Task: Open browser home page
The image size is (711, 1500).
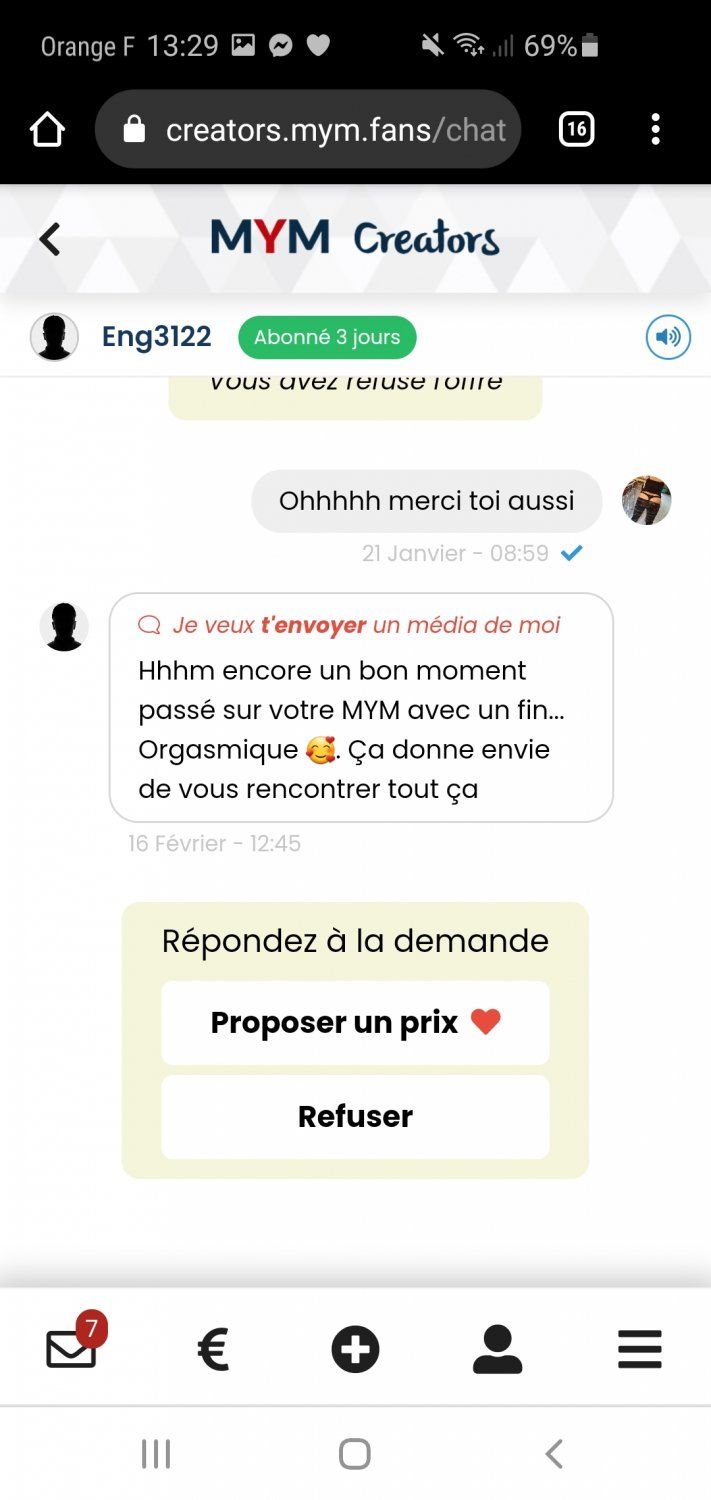Action: (47, 129)
